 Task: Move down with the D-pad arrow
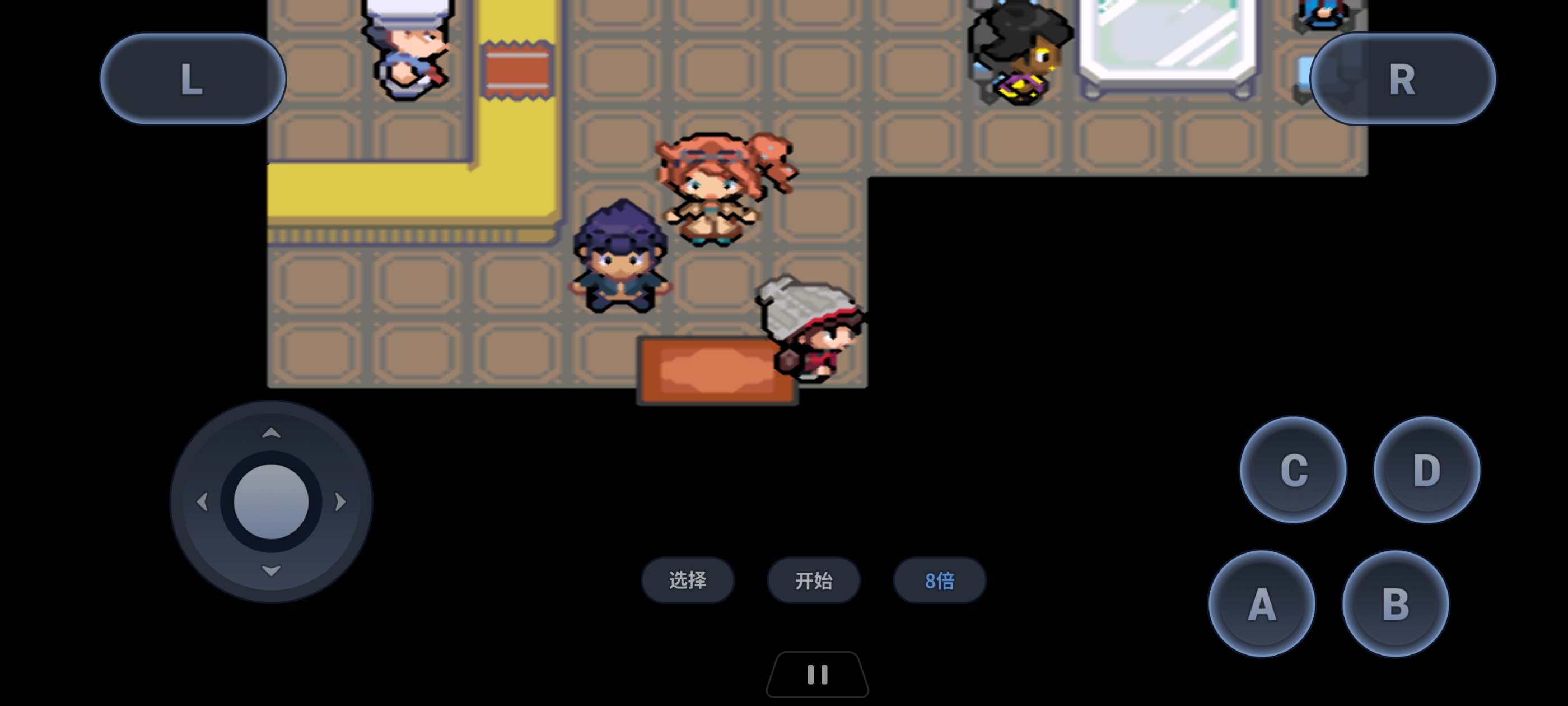click(x=271, y=570)
